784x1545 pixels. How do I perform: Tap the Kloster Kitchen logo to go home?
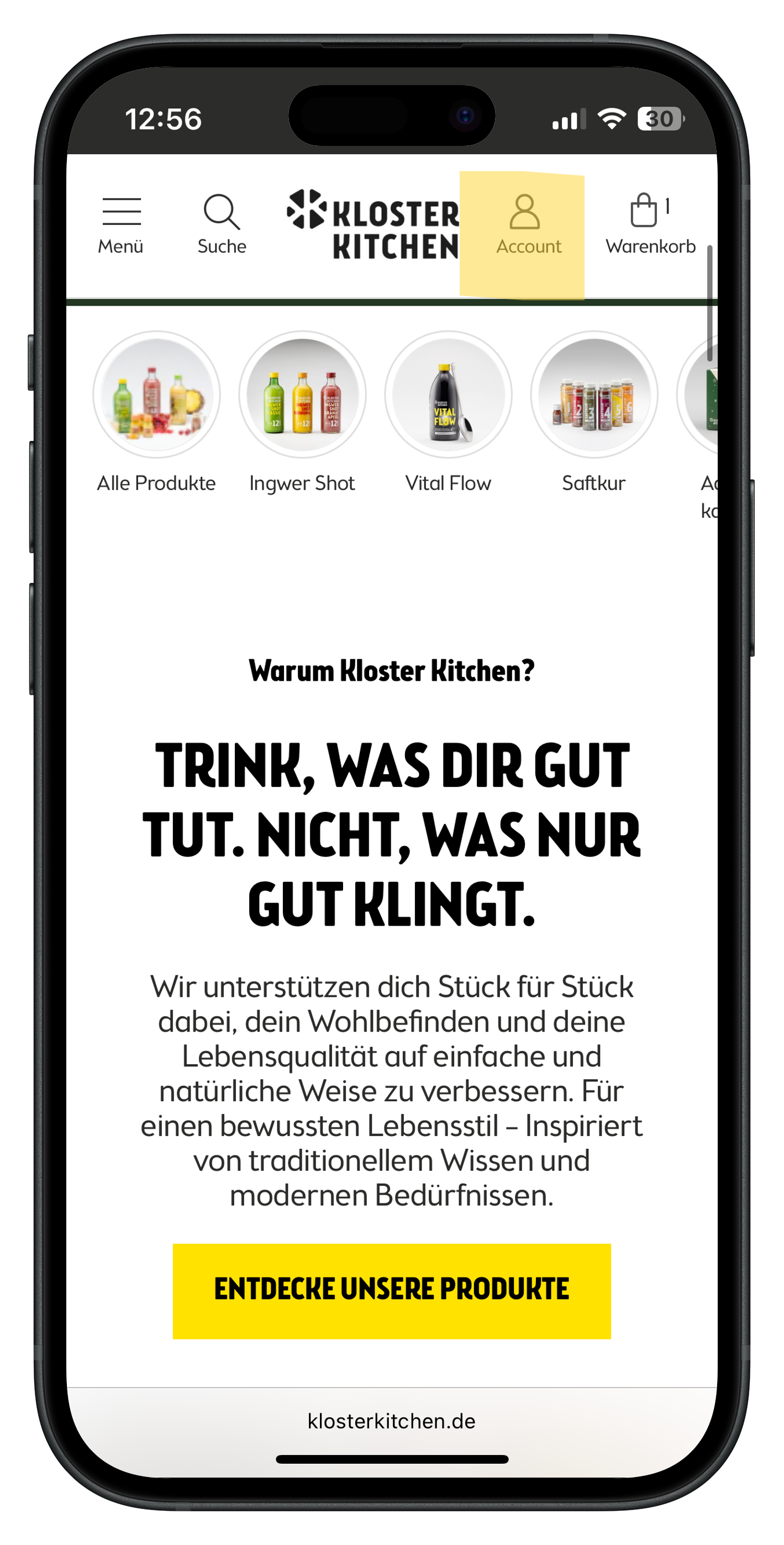point(373,225)
